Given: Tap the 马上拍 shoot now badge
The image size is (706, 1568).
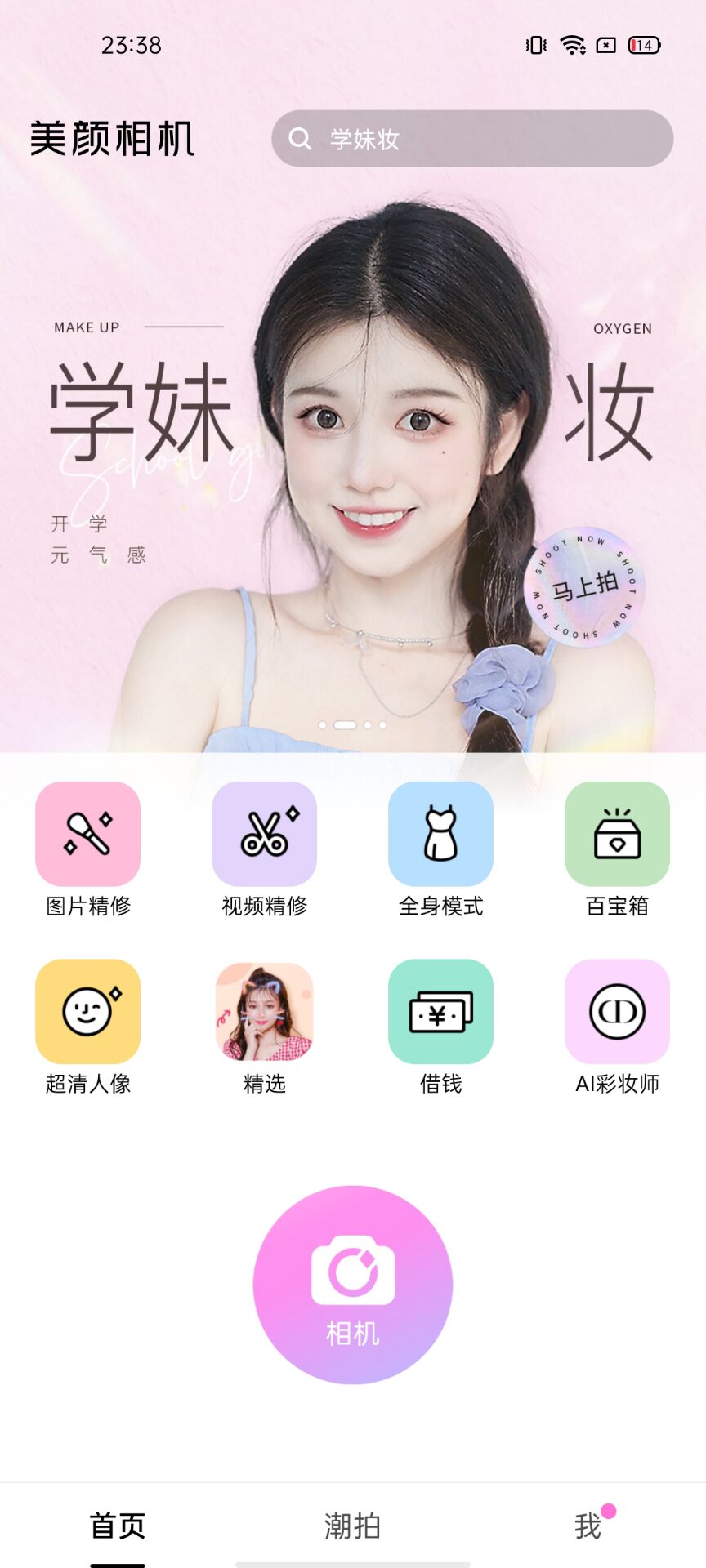Looking at the screenshot, I should pos(584,587).
